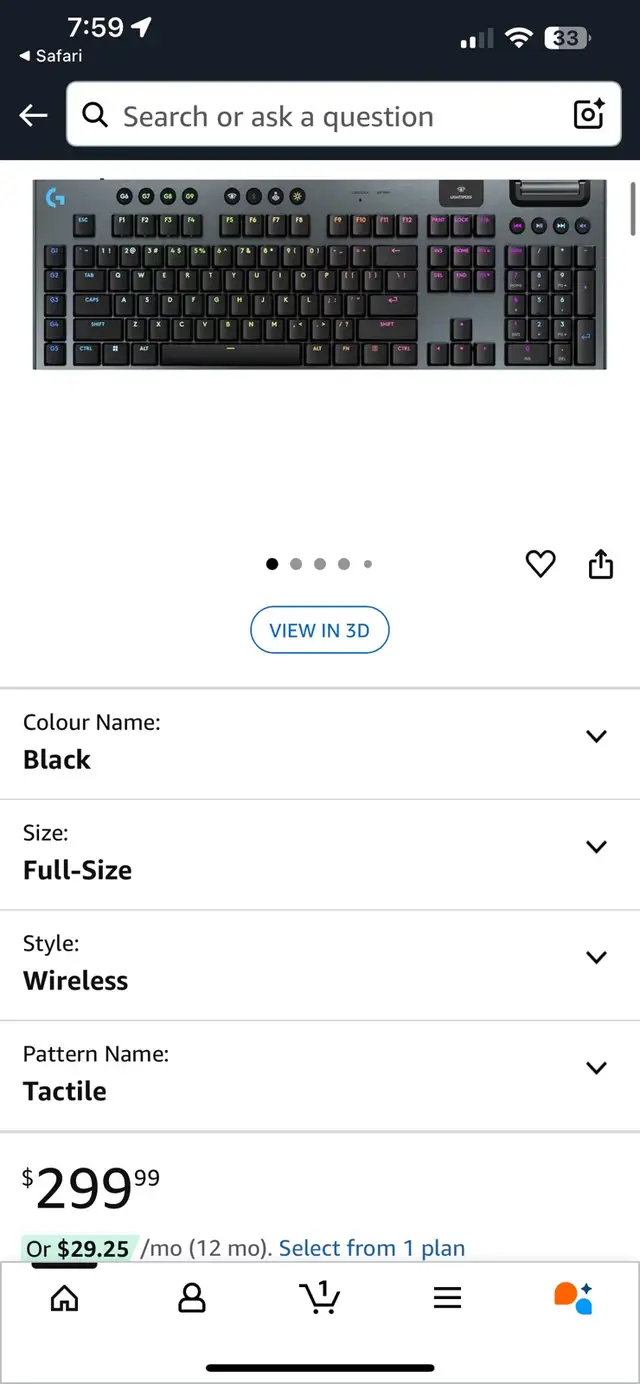
Task: Open the account profile tab
Action: pyautogui.click(x=191, y=1298)
